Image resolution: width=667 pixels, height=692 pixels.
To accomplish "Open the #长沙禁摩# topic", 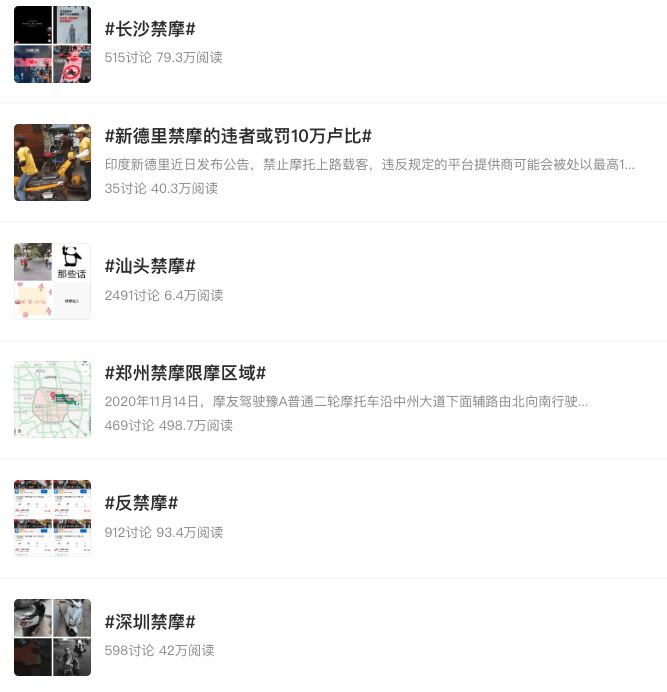I will coord(150,29).
